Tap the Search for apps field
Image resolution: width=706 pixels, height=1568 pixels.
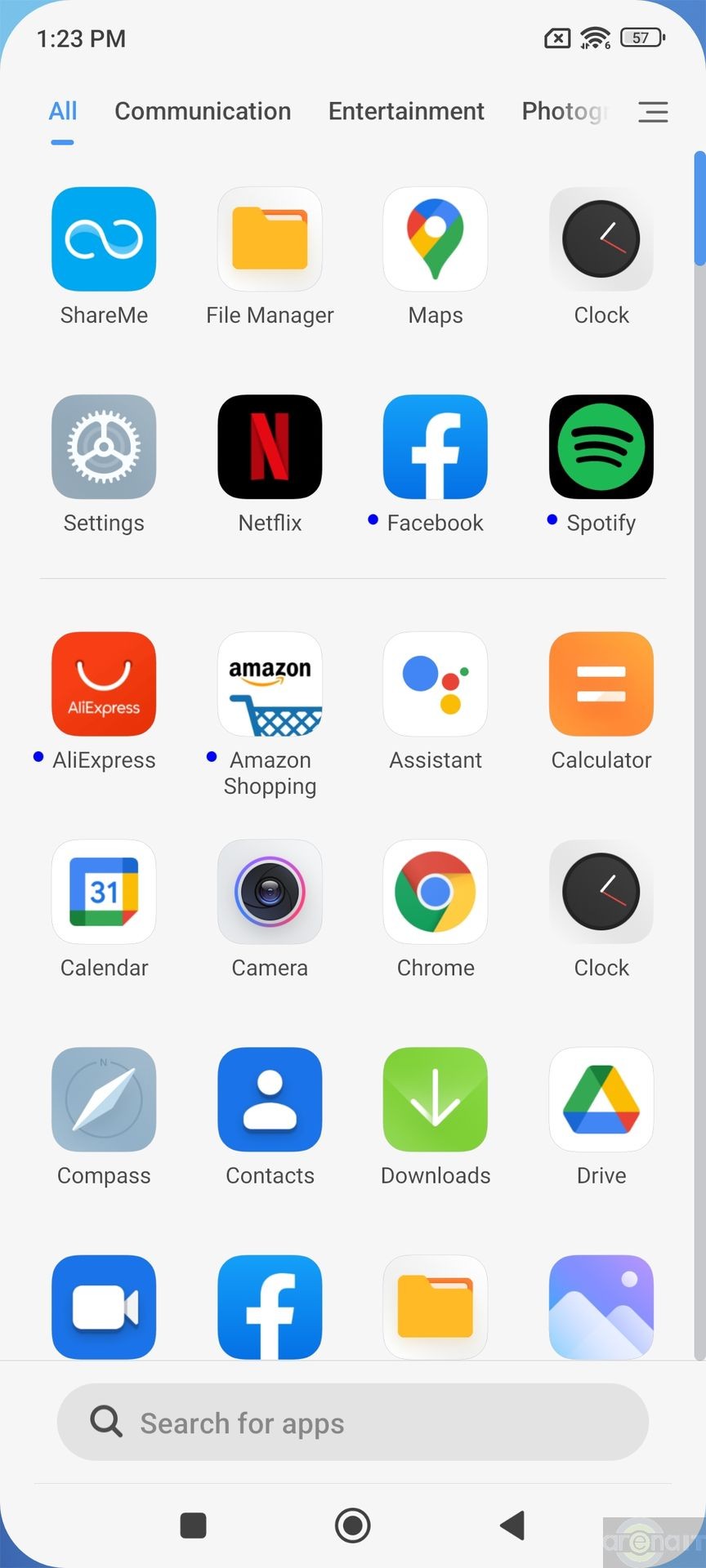pos(353,1423)
